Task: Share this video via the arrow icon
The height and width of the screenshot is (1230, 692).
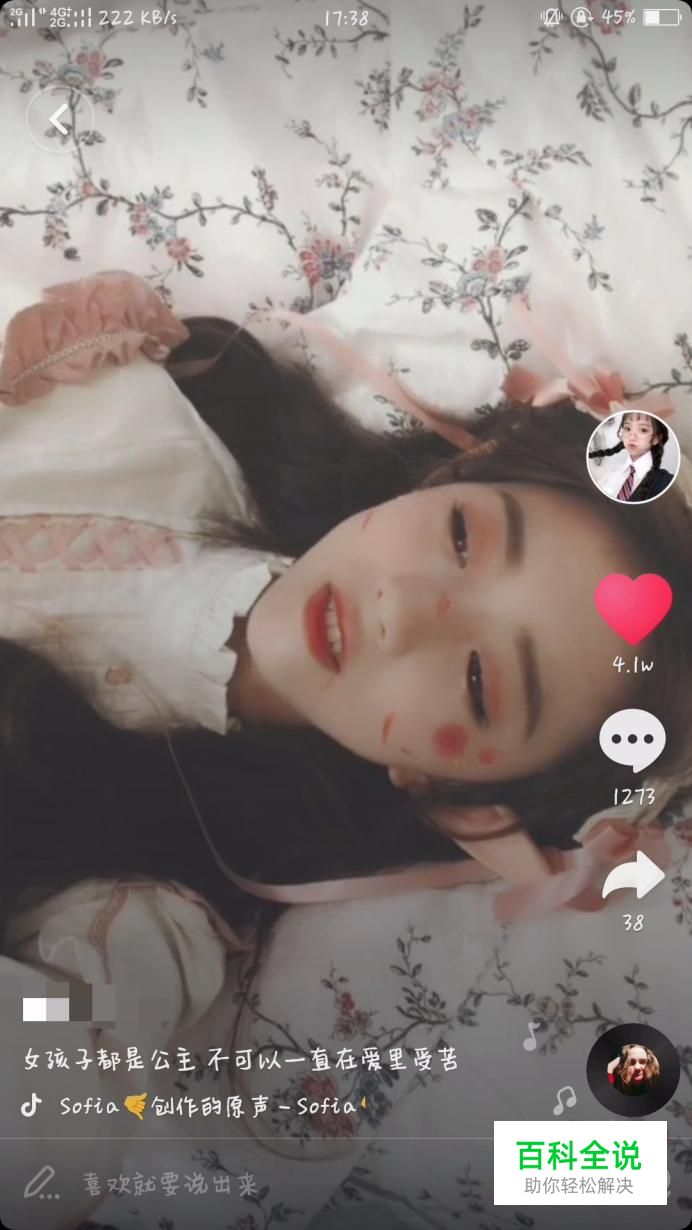Action: (633, 877)
